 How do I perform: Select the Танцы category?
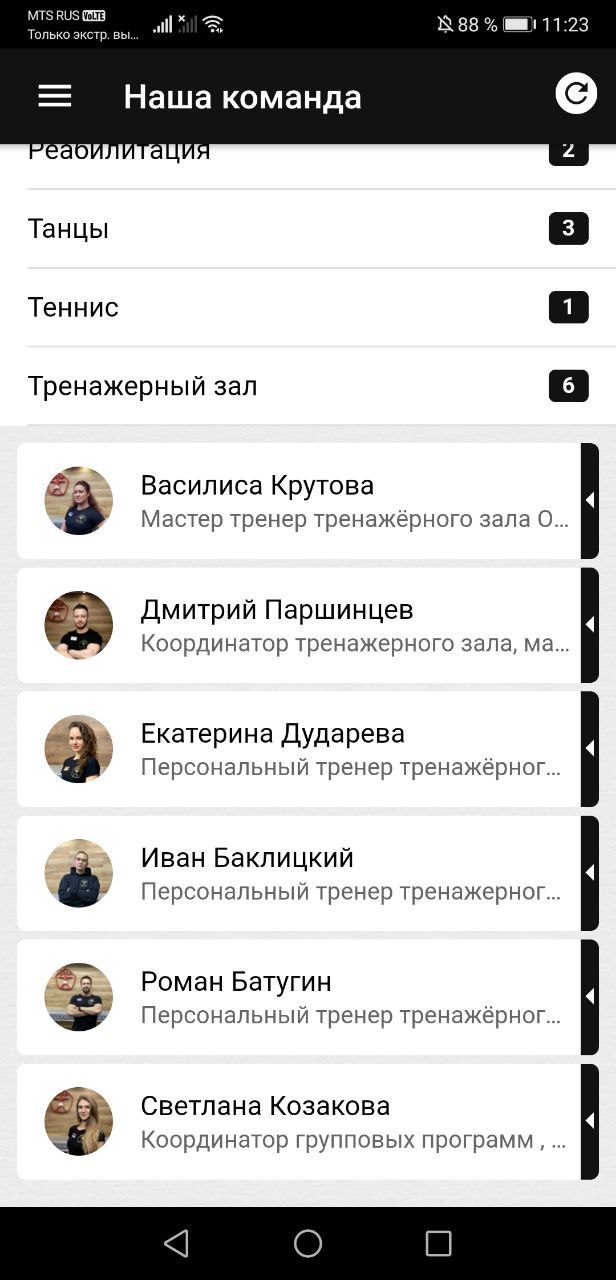300,229
